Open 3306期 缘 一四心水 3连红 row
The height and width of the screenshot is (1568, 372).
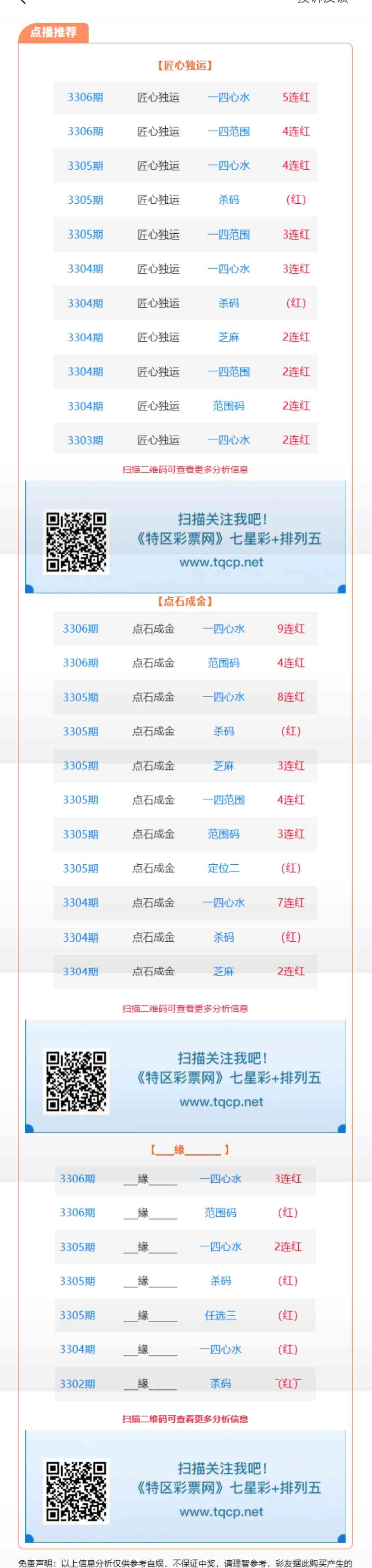[x=185, y=1179]
